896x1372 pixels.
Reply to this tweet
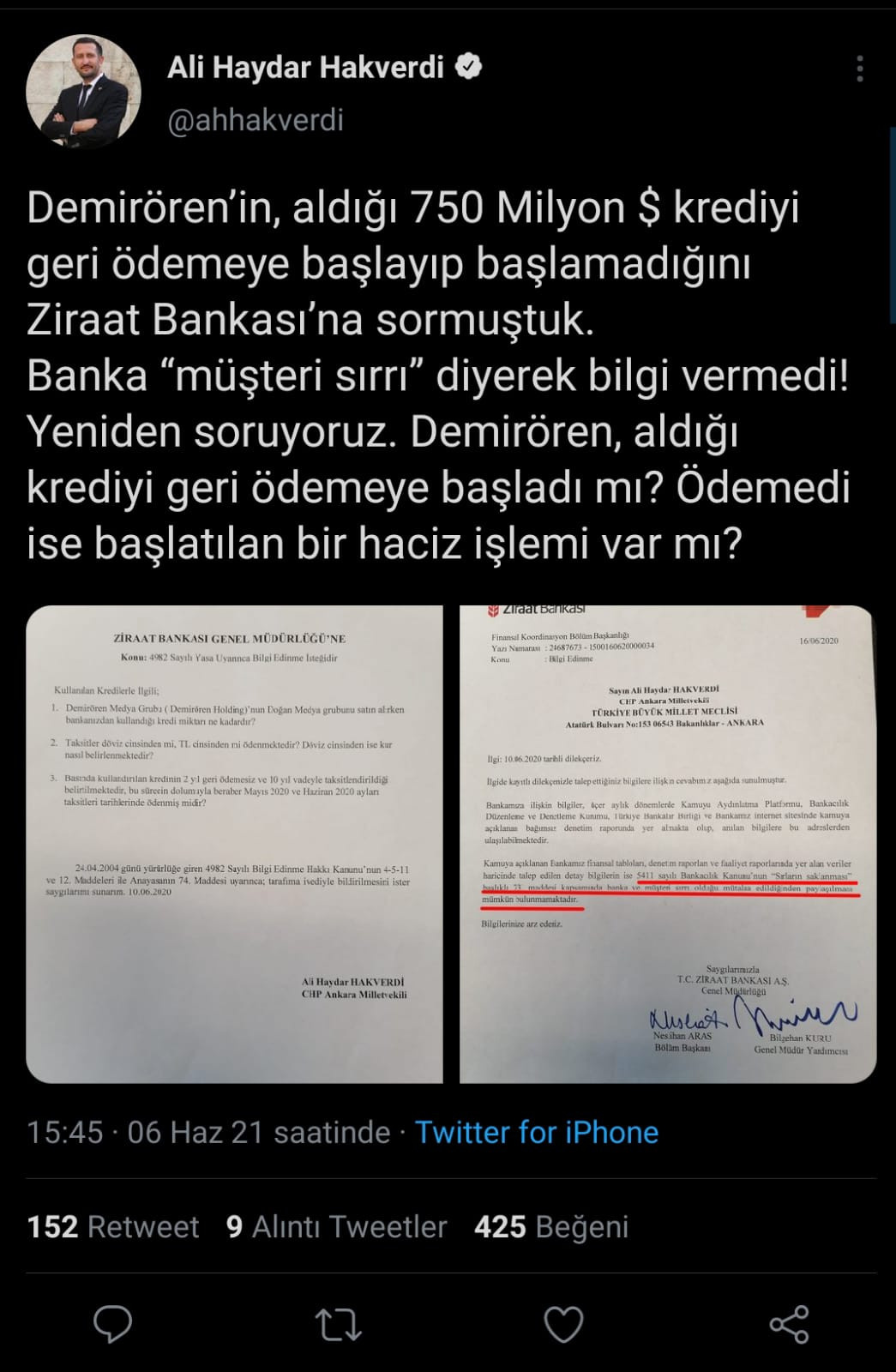coord(112,1324)
